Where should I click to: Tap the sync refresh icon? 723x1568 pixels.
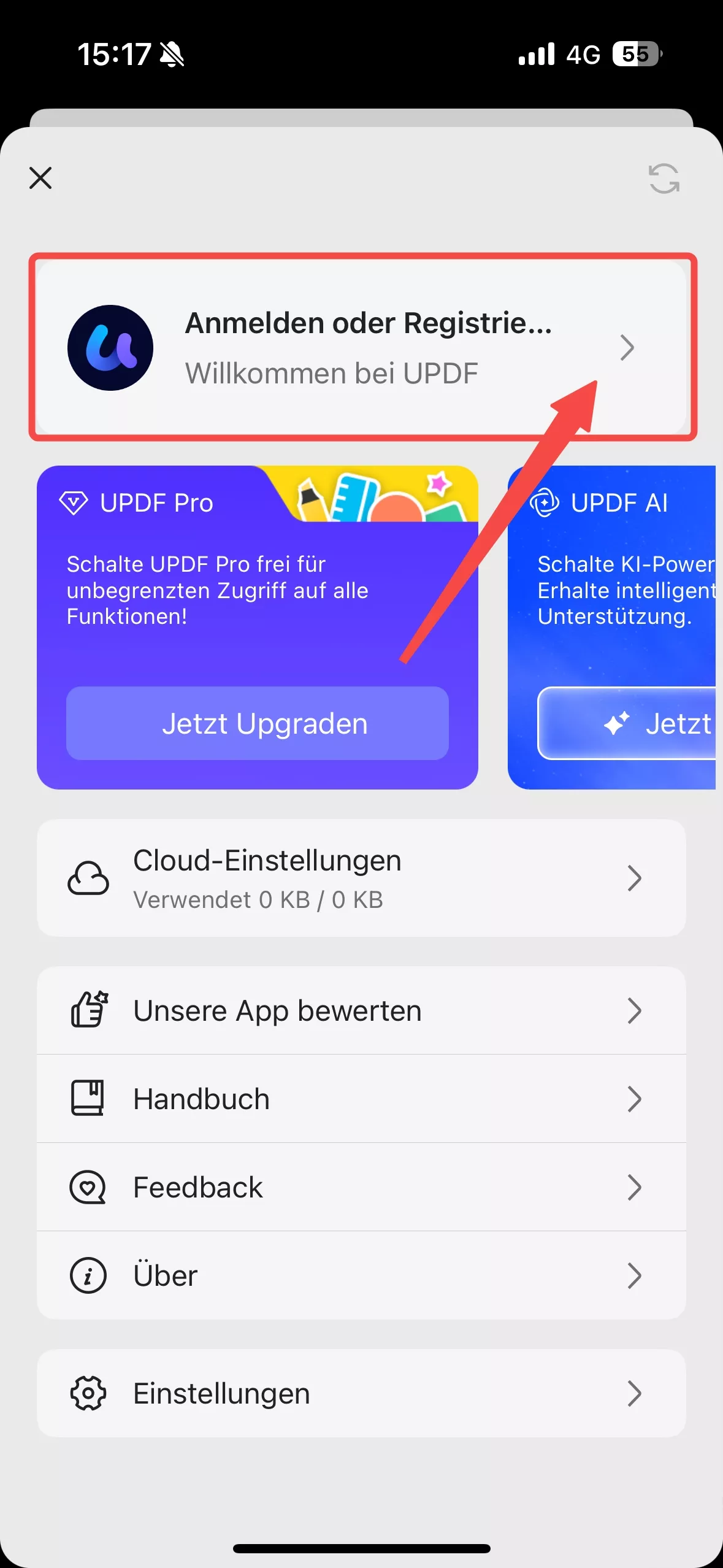pyautogui.click(x=664, y=179)
